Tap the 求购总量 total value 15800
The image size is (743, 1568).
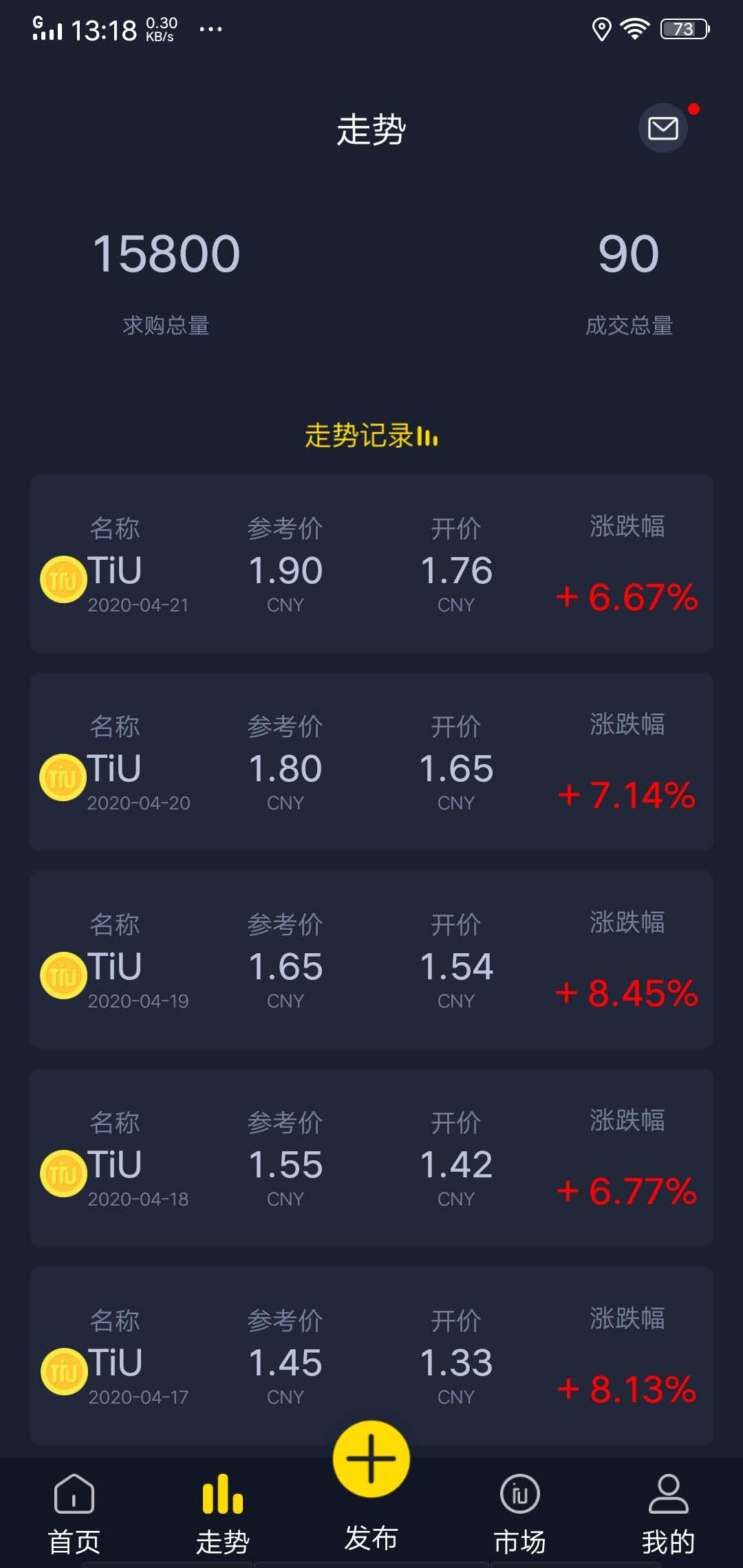click(x=167, y=255)
